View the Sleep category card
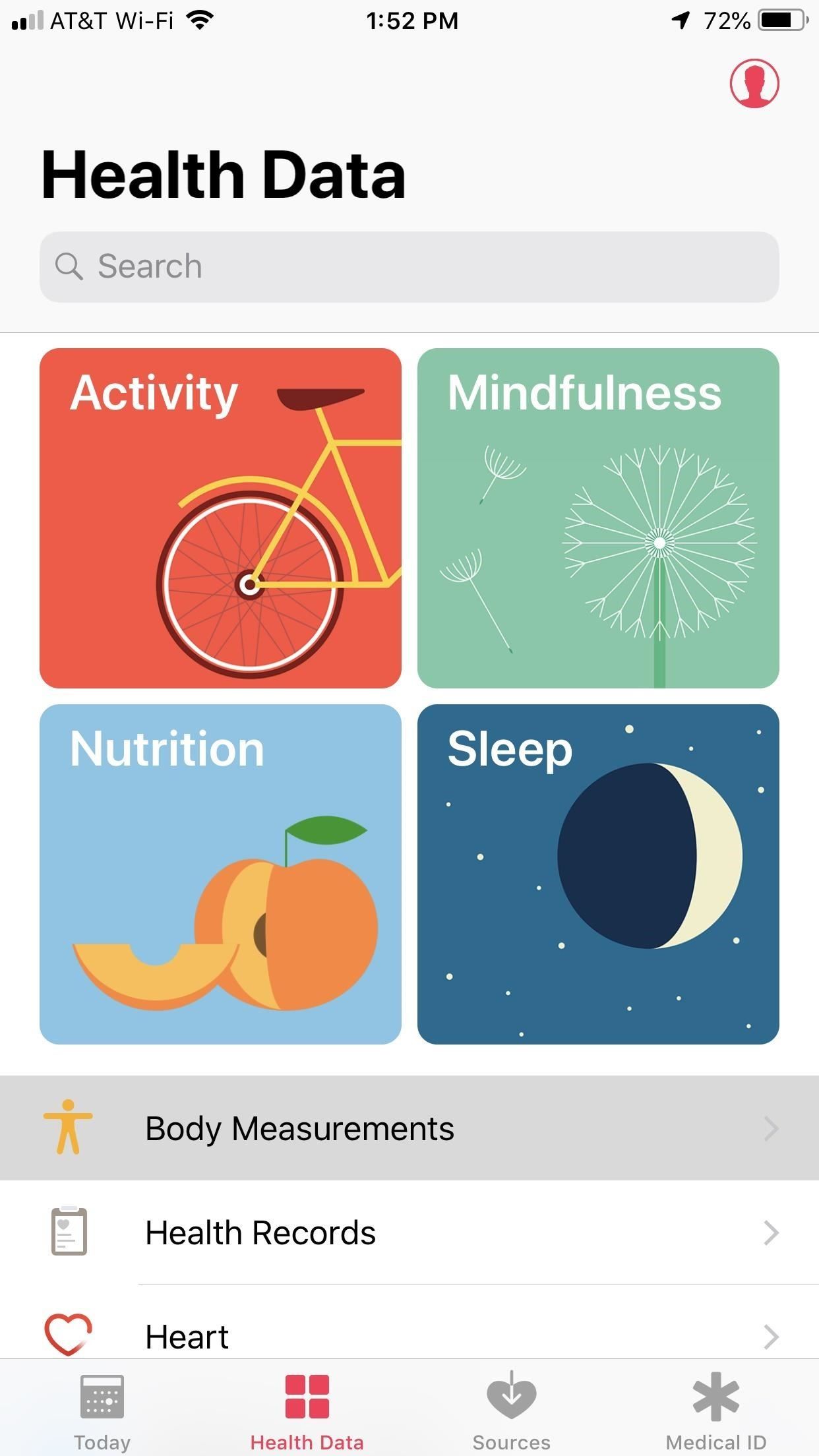 pyautogui.click(x=598, y=874)
